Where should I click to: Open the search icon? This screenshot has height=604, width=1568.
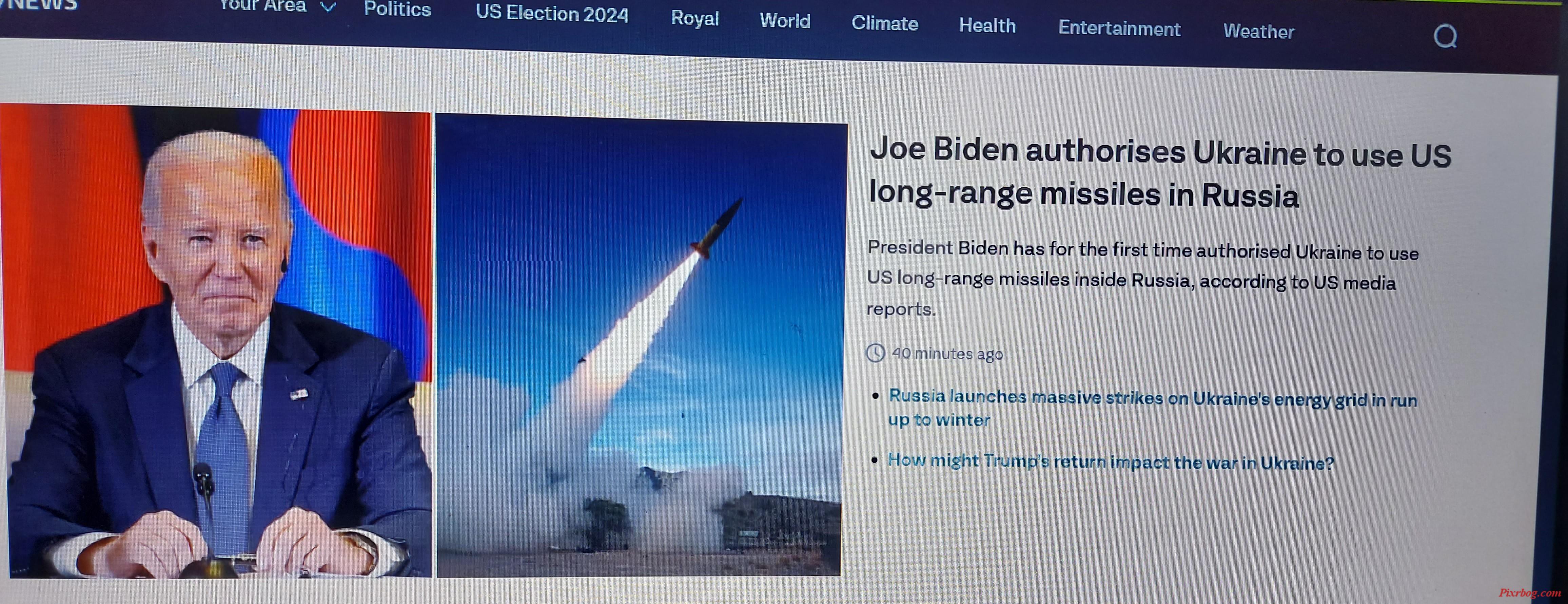pos(1445,37)
